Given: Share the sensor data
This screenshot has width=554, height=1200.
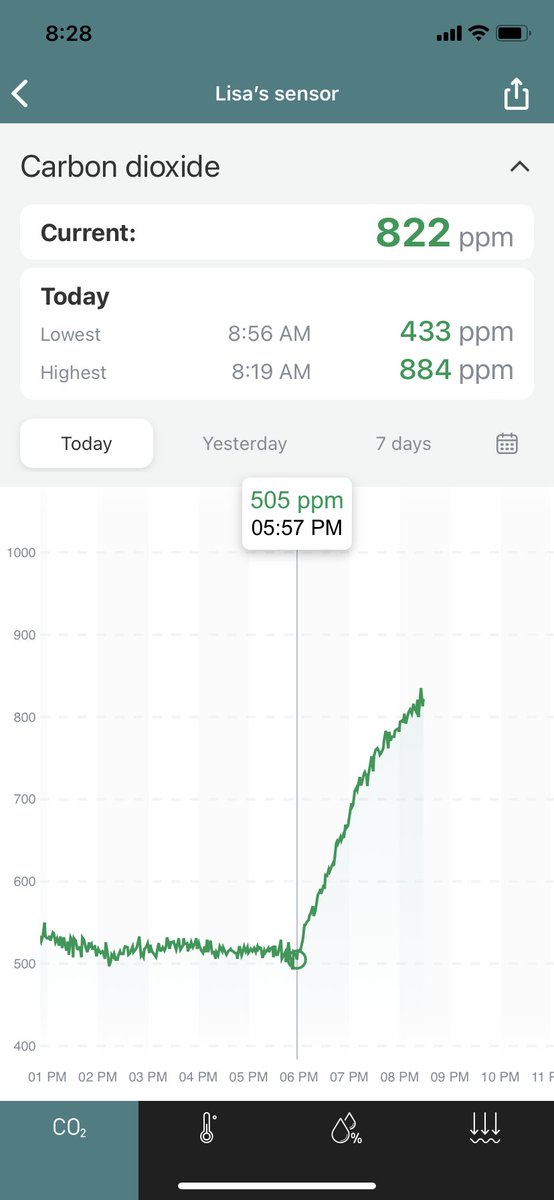Looking at the screenshot, I should pyautogui.click(x=516, y=93).
